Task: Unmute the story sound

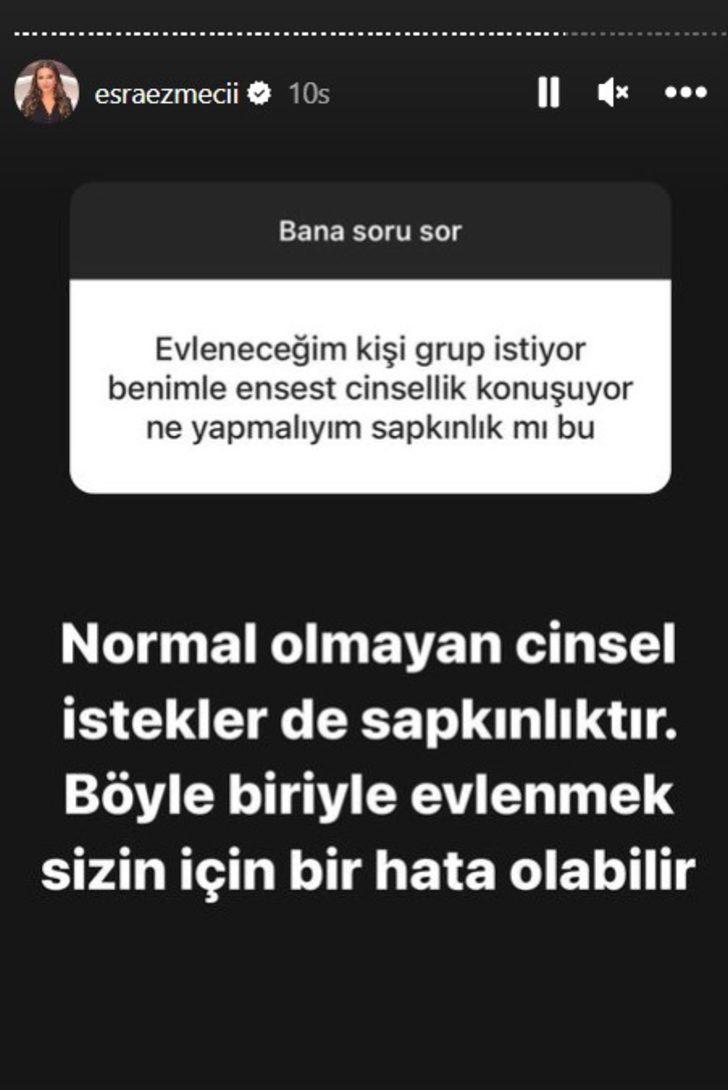Action: 612,93
